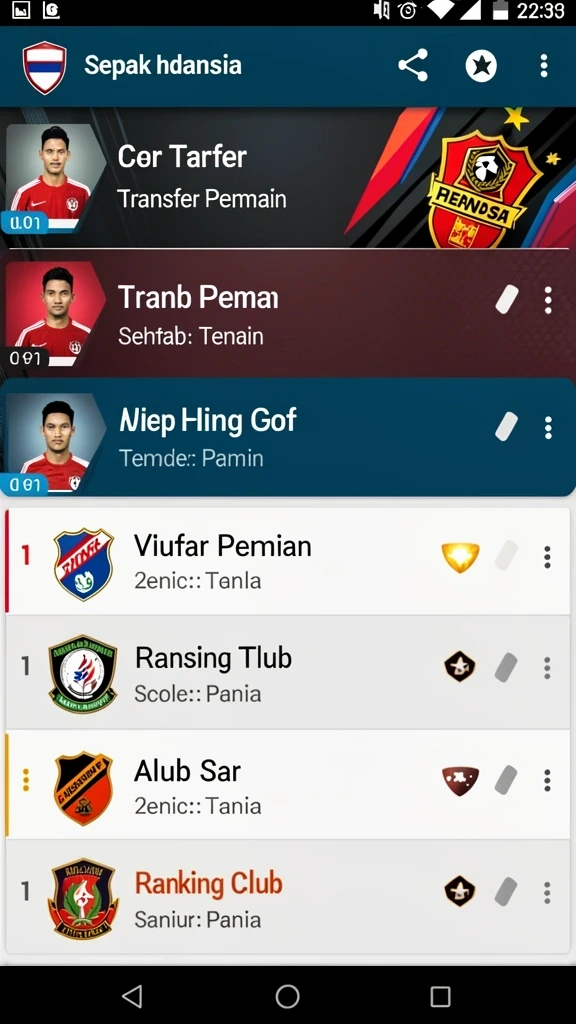Open more options for Tranb Peman
This screenshot has width=576, height=1024.
pos(548,300)
